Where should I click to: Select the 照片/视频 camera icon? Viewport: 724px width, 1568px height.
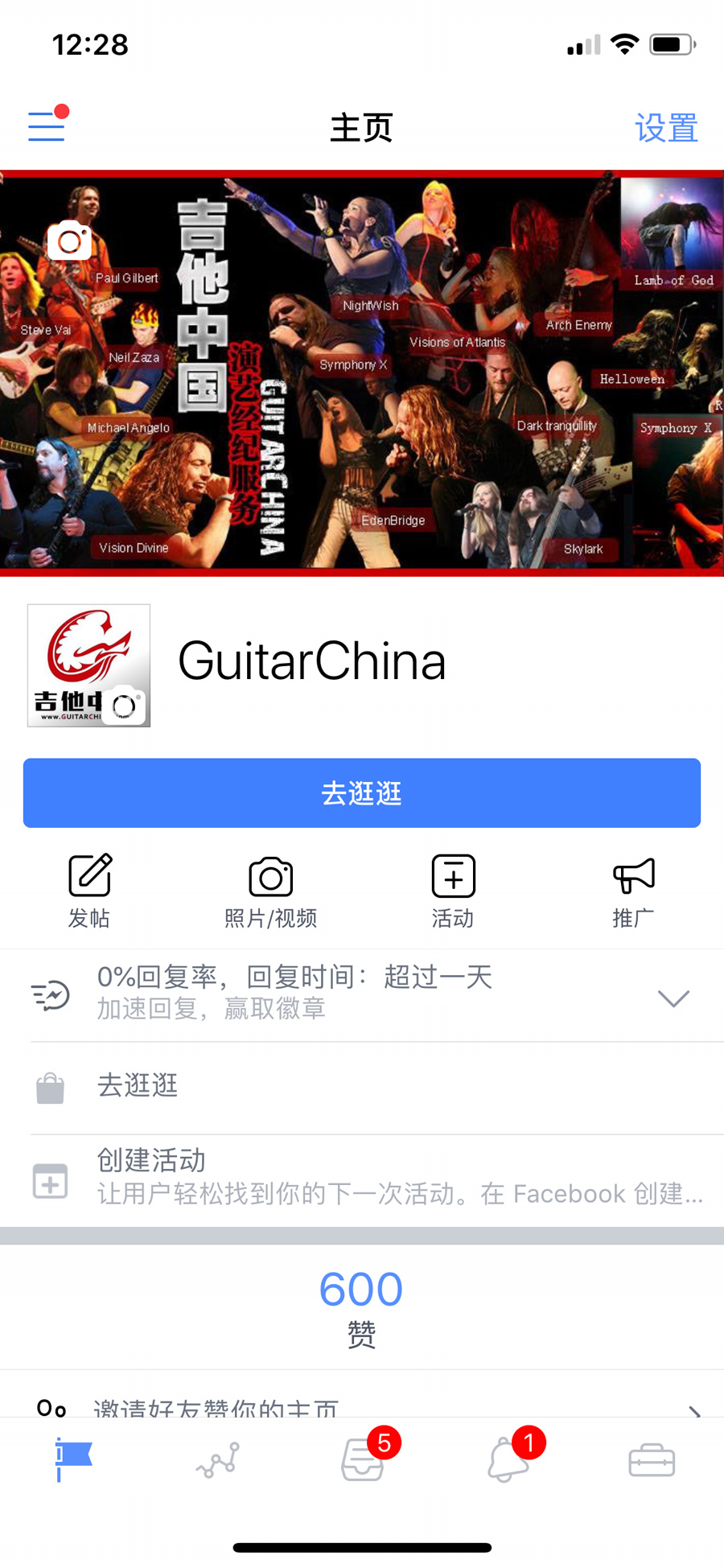point(270,877)
